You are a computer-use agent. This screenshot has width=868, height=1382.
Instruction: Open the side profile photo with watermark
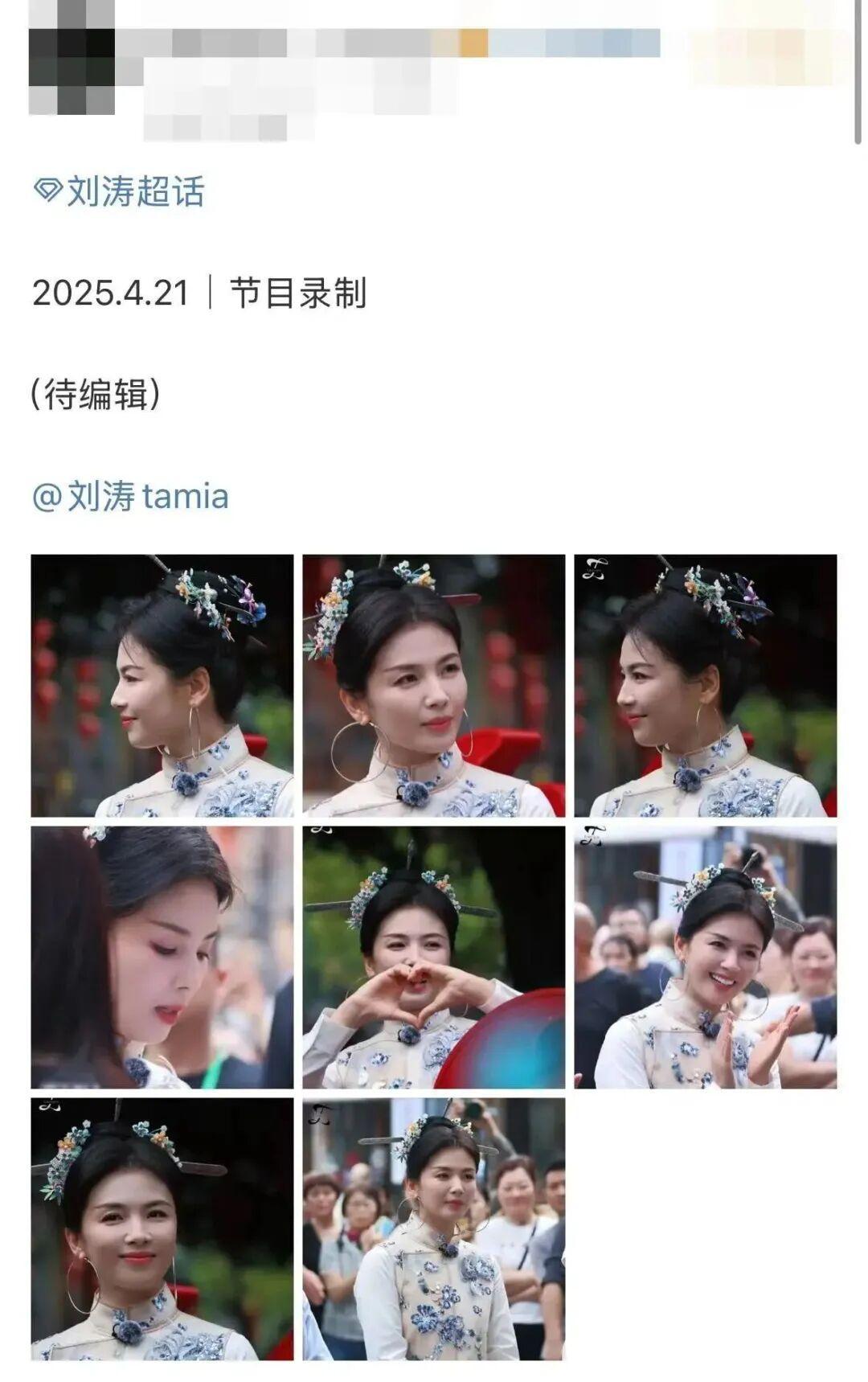tap(705, 685)
